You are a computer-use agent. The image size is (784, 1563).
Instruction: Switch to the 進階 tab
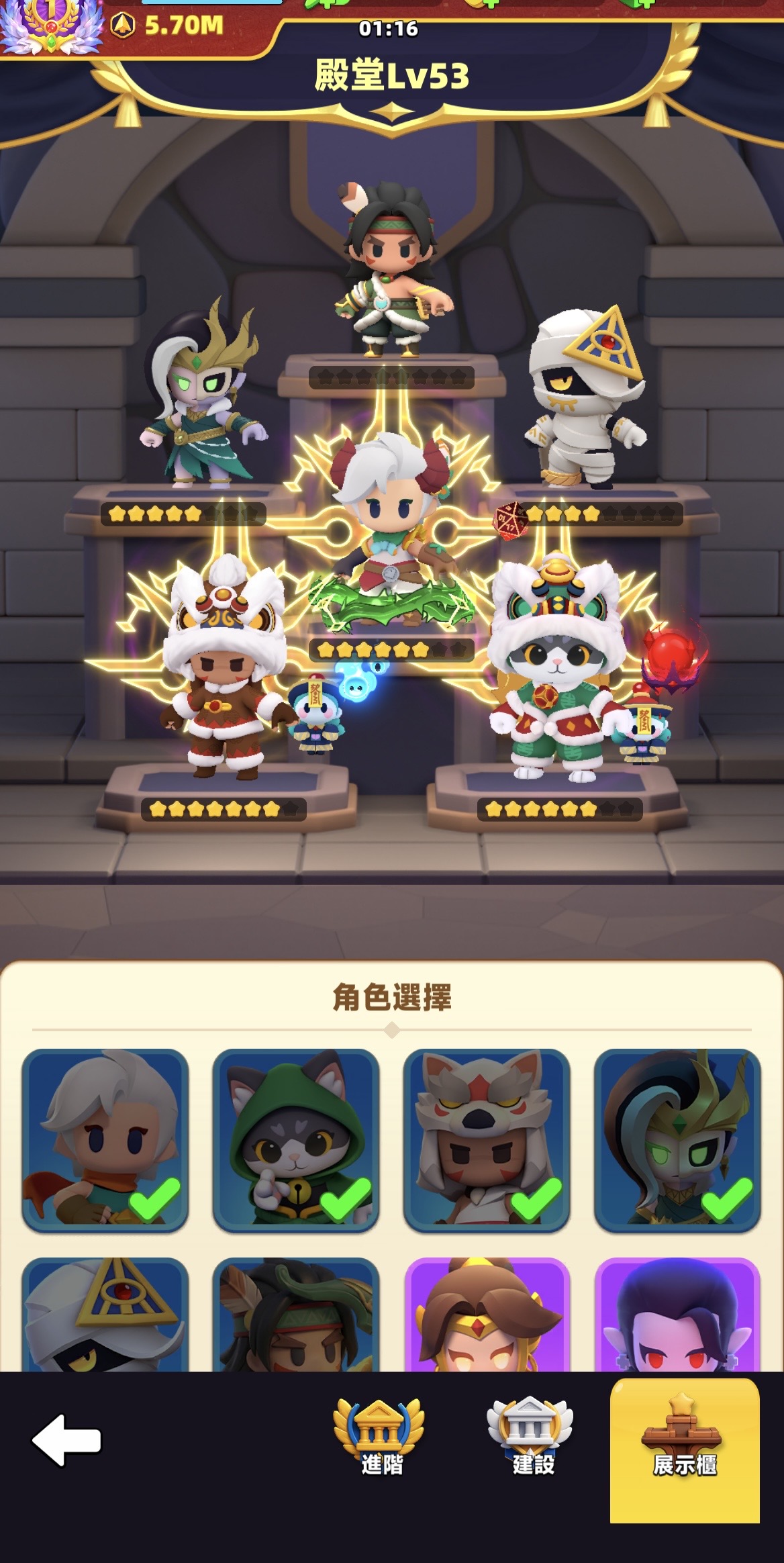[380, 1437]
